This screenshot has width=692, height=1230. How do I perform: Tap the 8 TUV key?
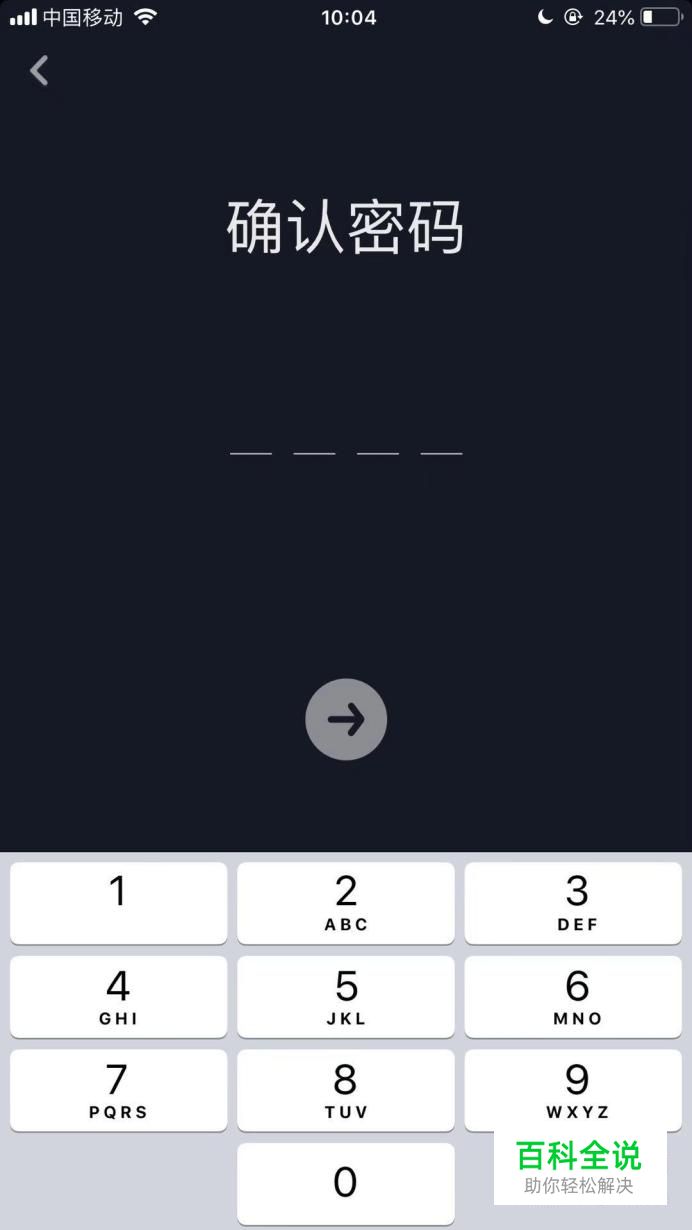pos(346,1090)
